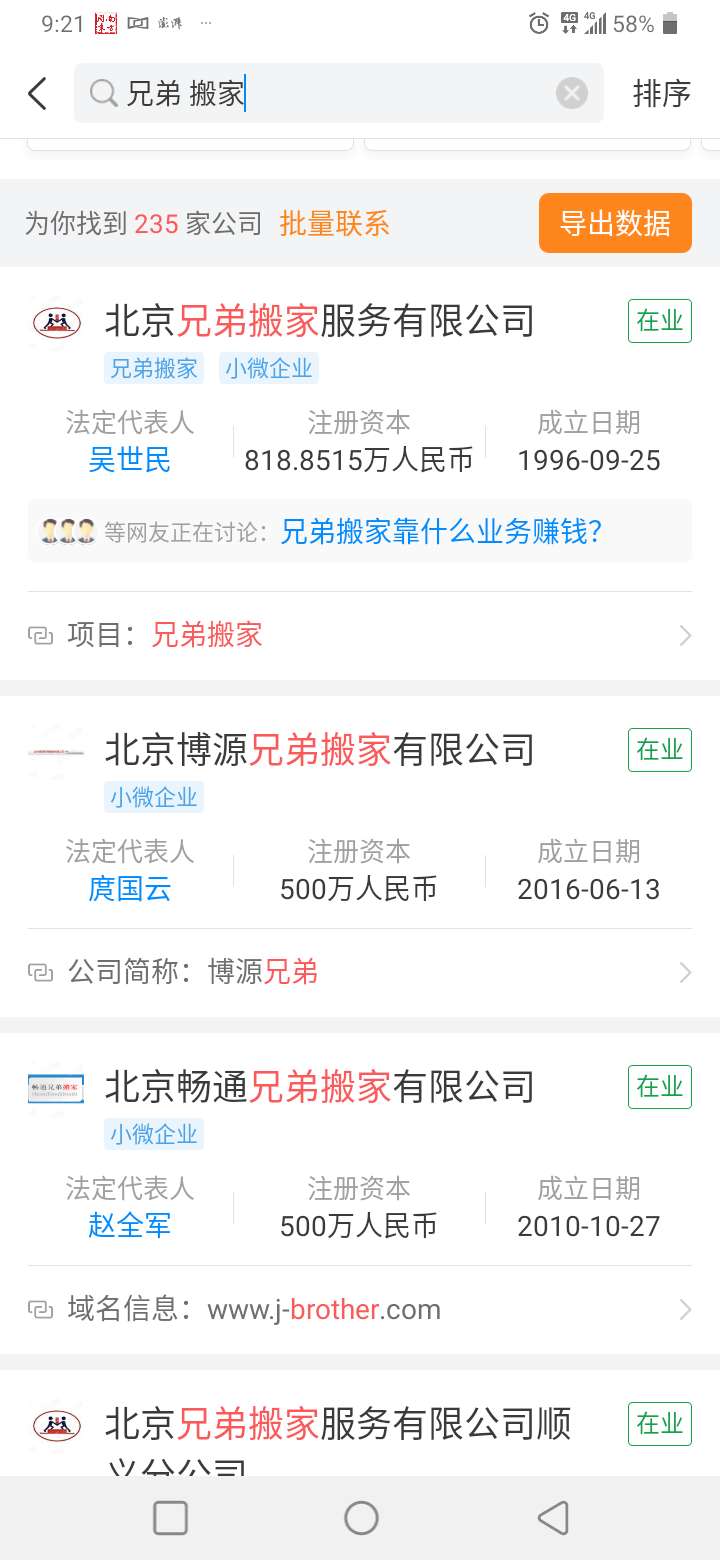Open the discussion 兄弟搬家靠什么业务赚钱?
Viewport: 720px width, 1560px height.
[441, 531]
